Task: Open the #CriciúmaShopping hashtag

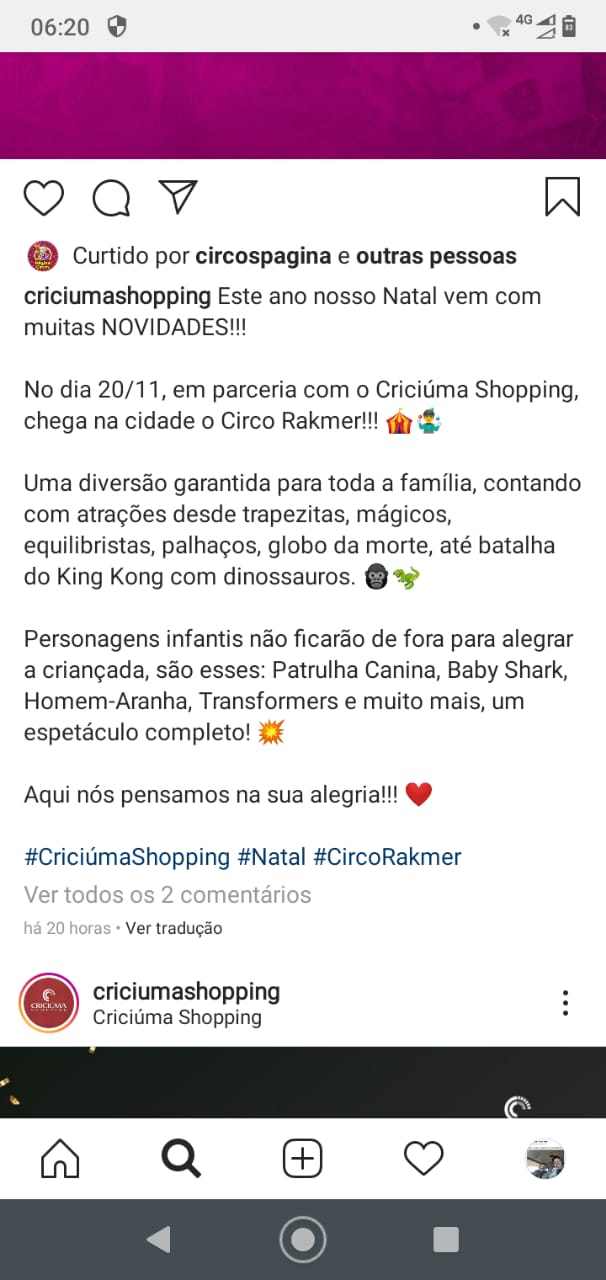Action: (x=127, y=857)
